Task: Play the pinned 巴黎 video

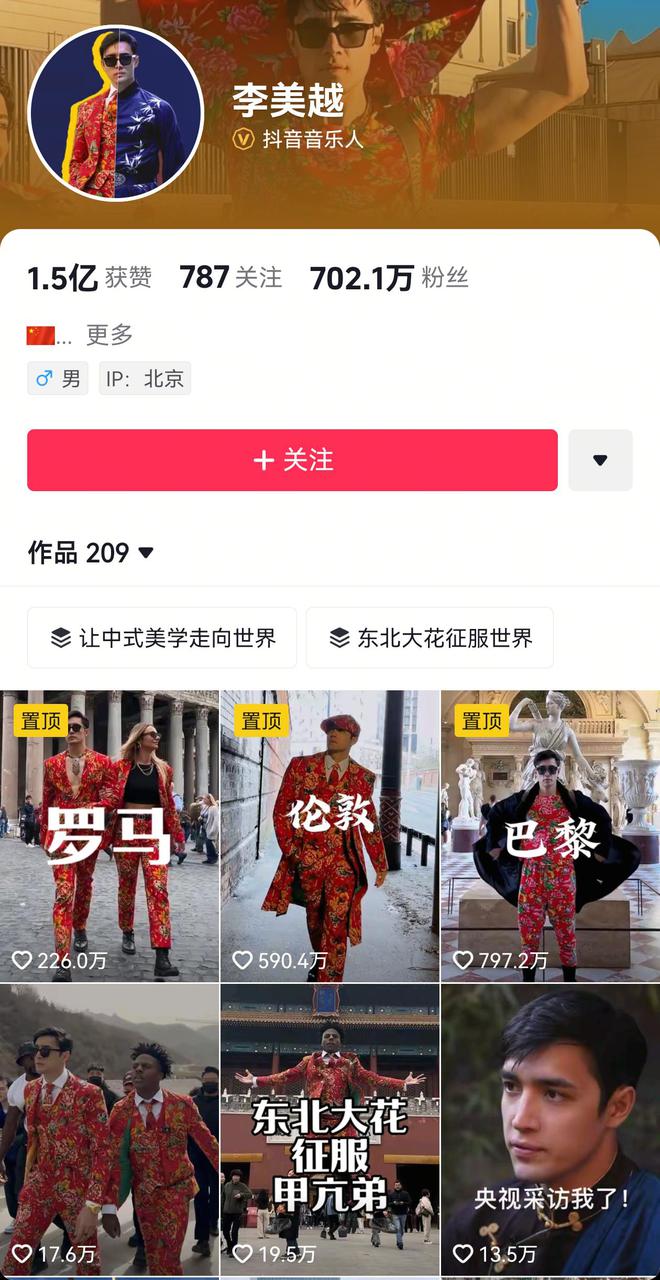Action: [x=550, y=835]
